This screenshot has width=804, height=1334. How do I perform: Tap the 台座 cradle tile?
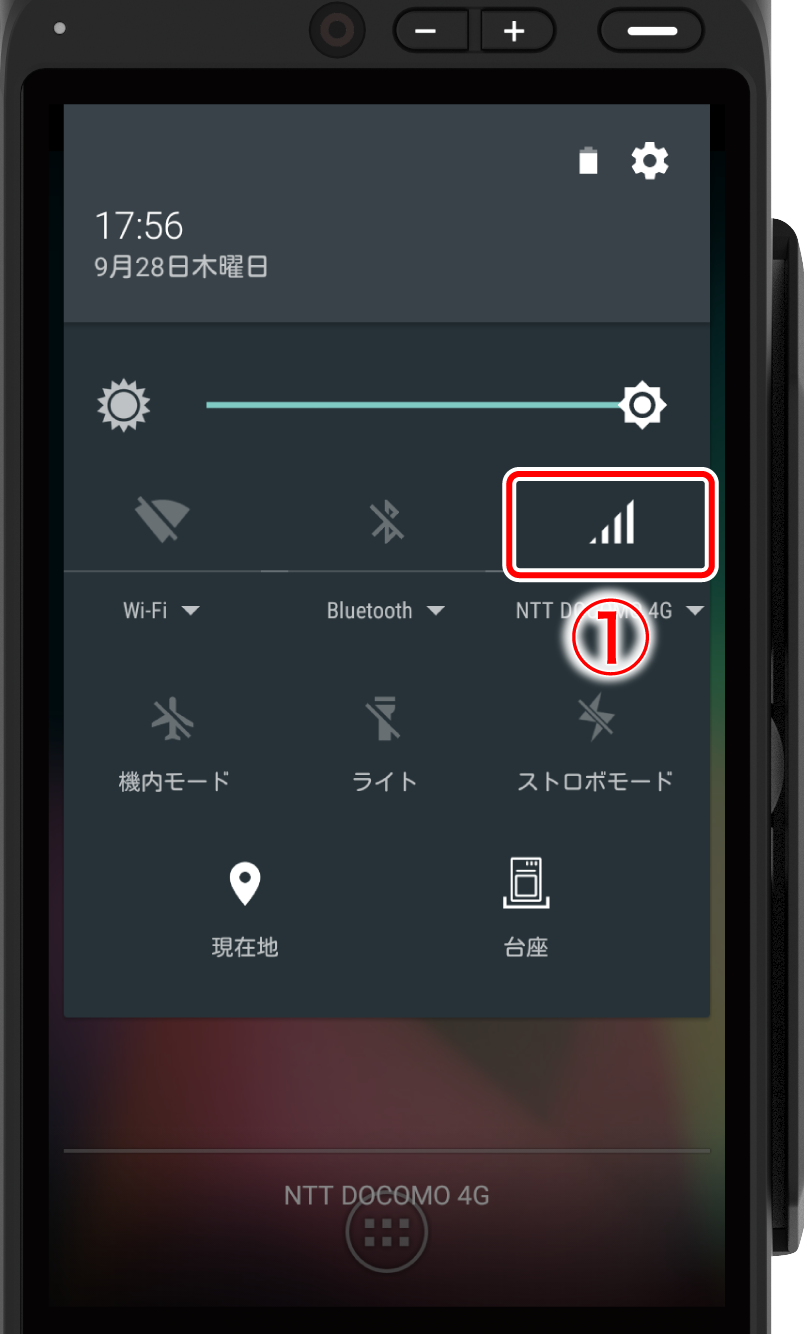pyautogui.click(x=526, y=905)
